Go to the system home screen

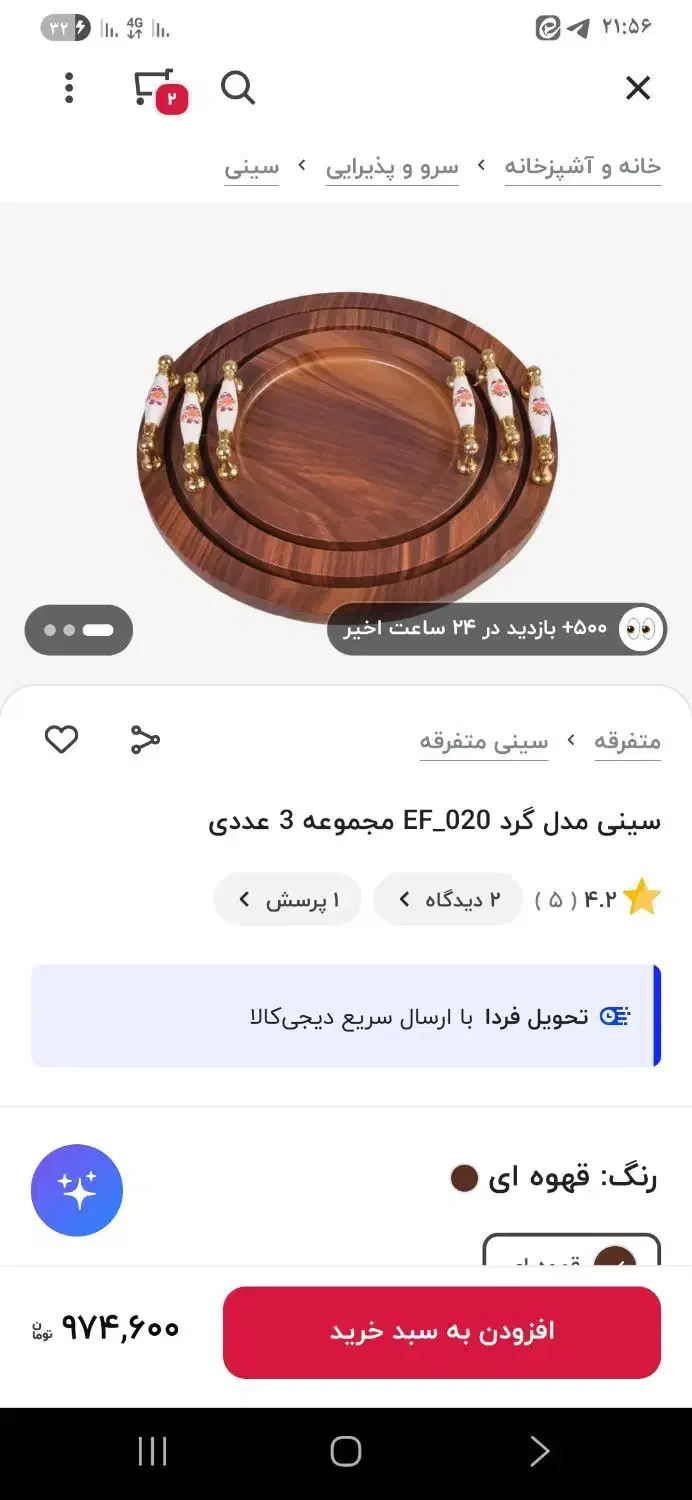pyautogui.click(x=346, y=1451)
